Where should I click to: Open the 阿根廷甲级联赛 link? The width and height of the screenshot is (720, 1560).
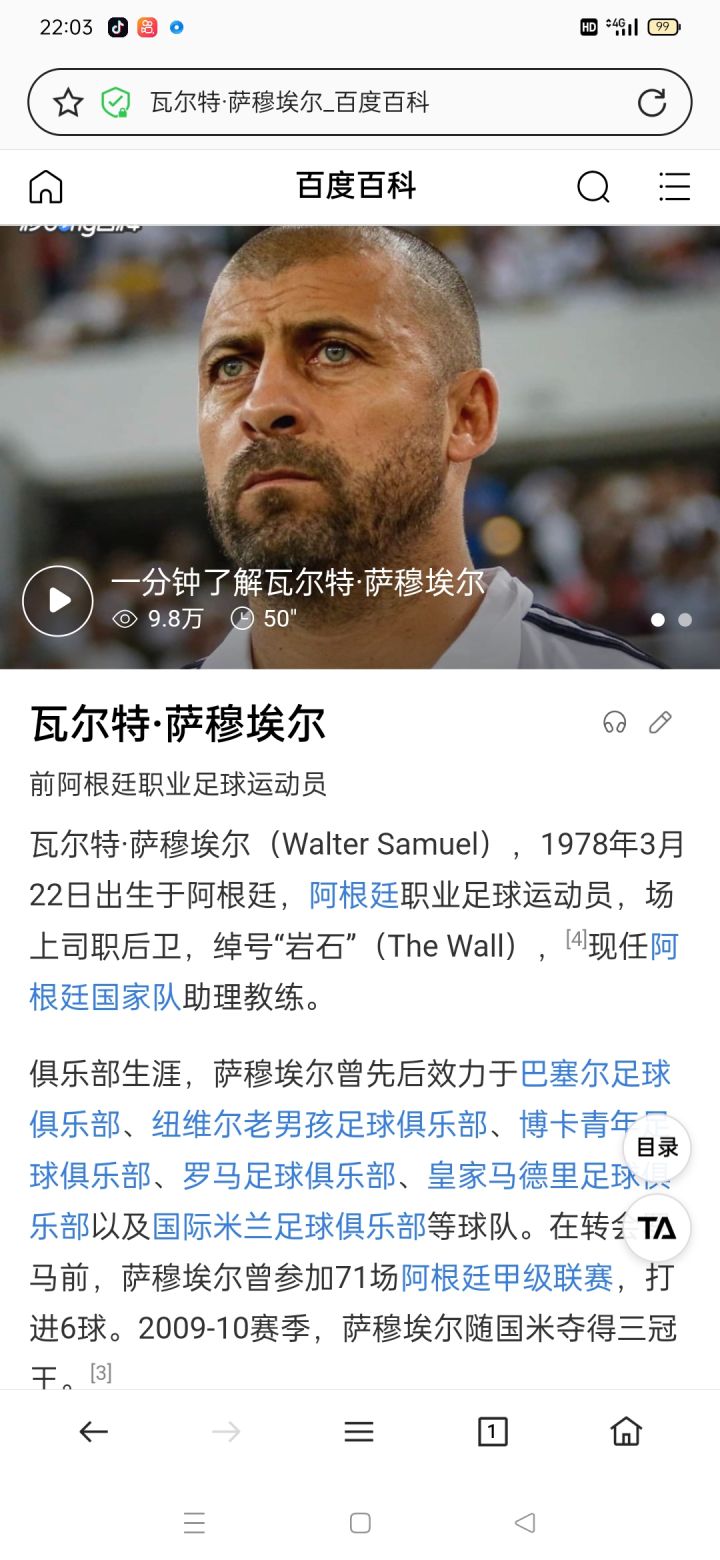[x=507, y=1277]
